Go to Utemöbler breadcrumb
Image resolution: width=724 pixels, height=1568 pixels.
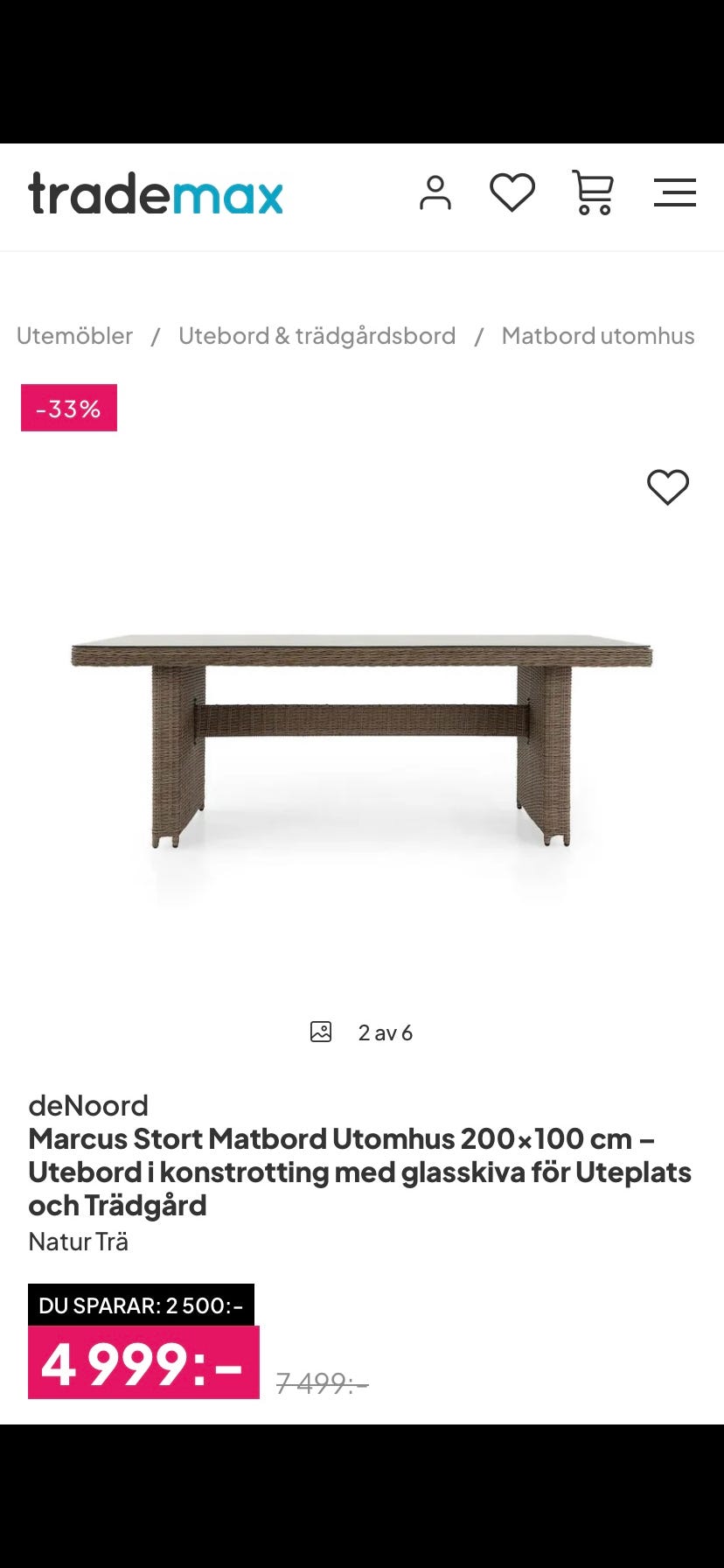[x=74, y=335]
